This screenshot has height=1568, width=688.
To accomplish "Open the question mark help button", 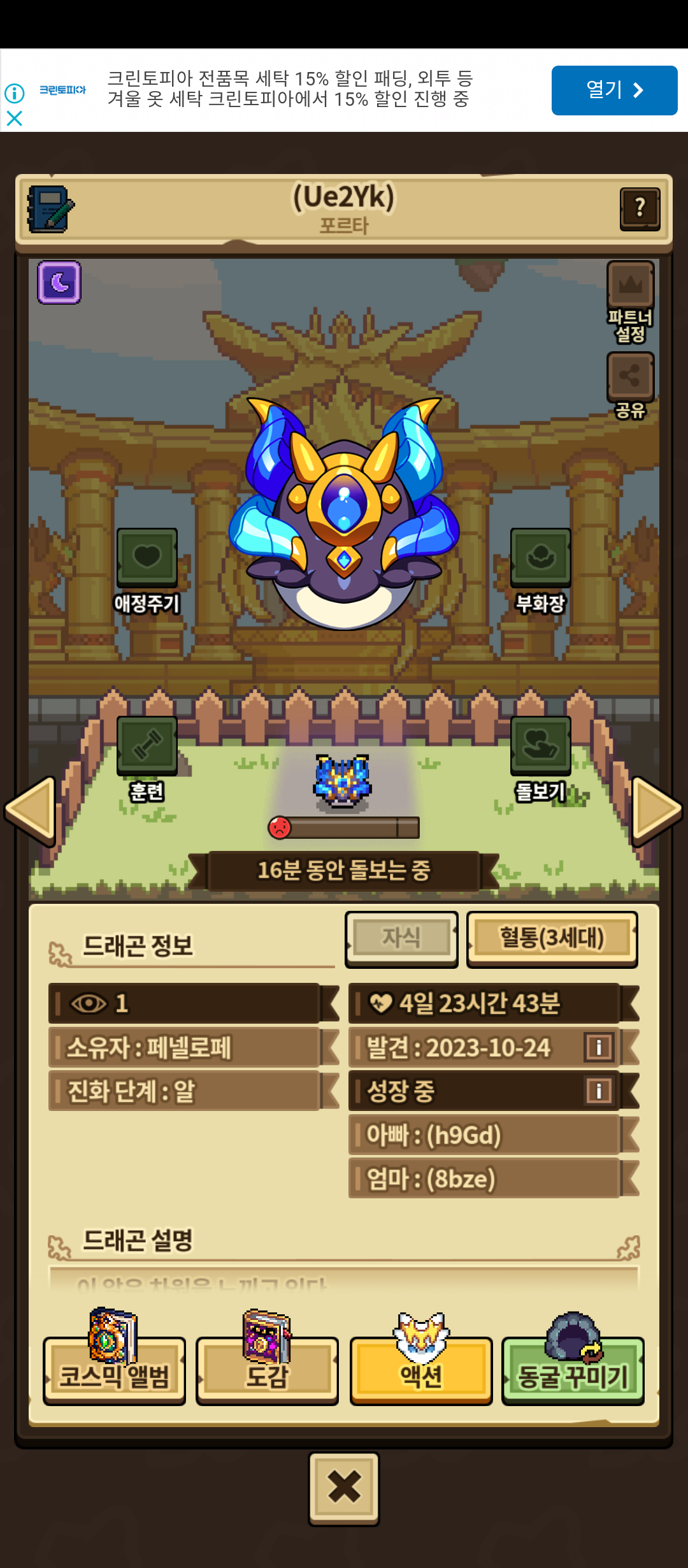I will (x=640, y=209).
